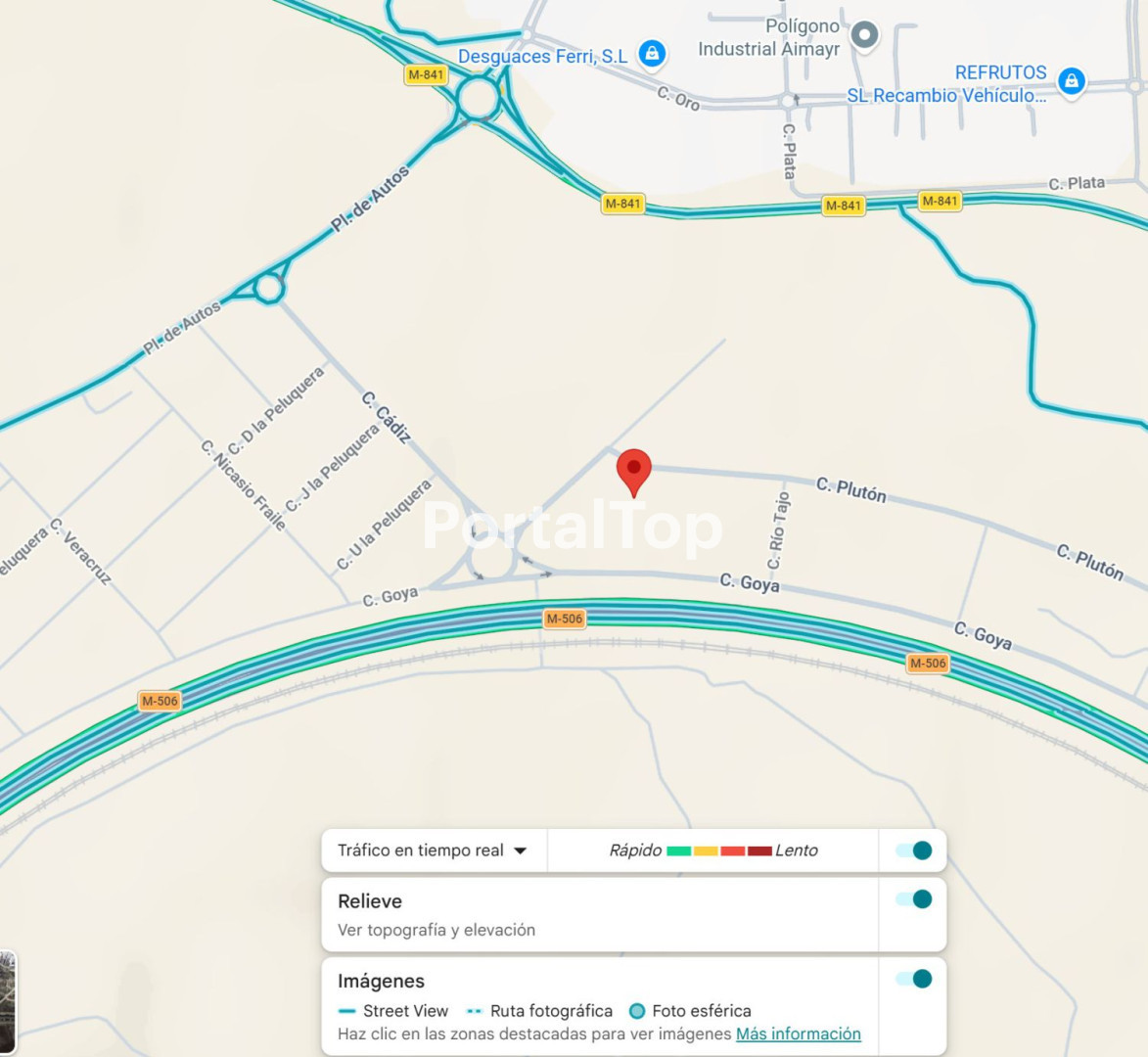The width and height of the screenshot is (1148, 1057).
Task: Open the Más información link
Action: 798,1034
